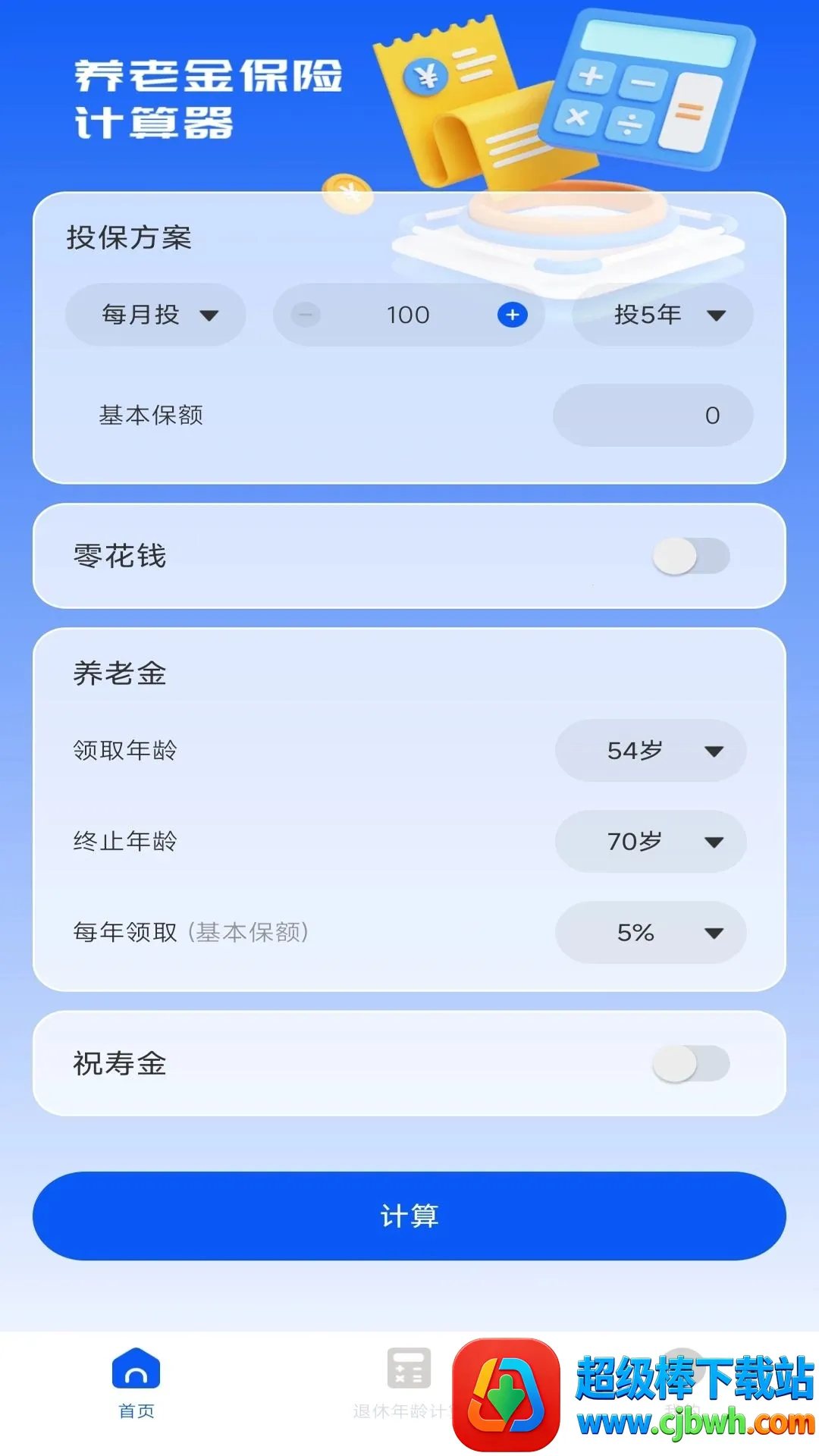819x1456 pixels.
Task: Edit the amount field showing 100
Action: (x=408, y=315)
